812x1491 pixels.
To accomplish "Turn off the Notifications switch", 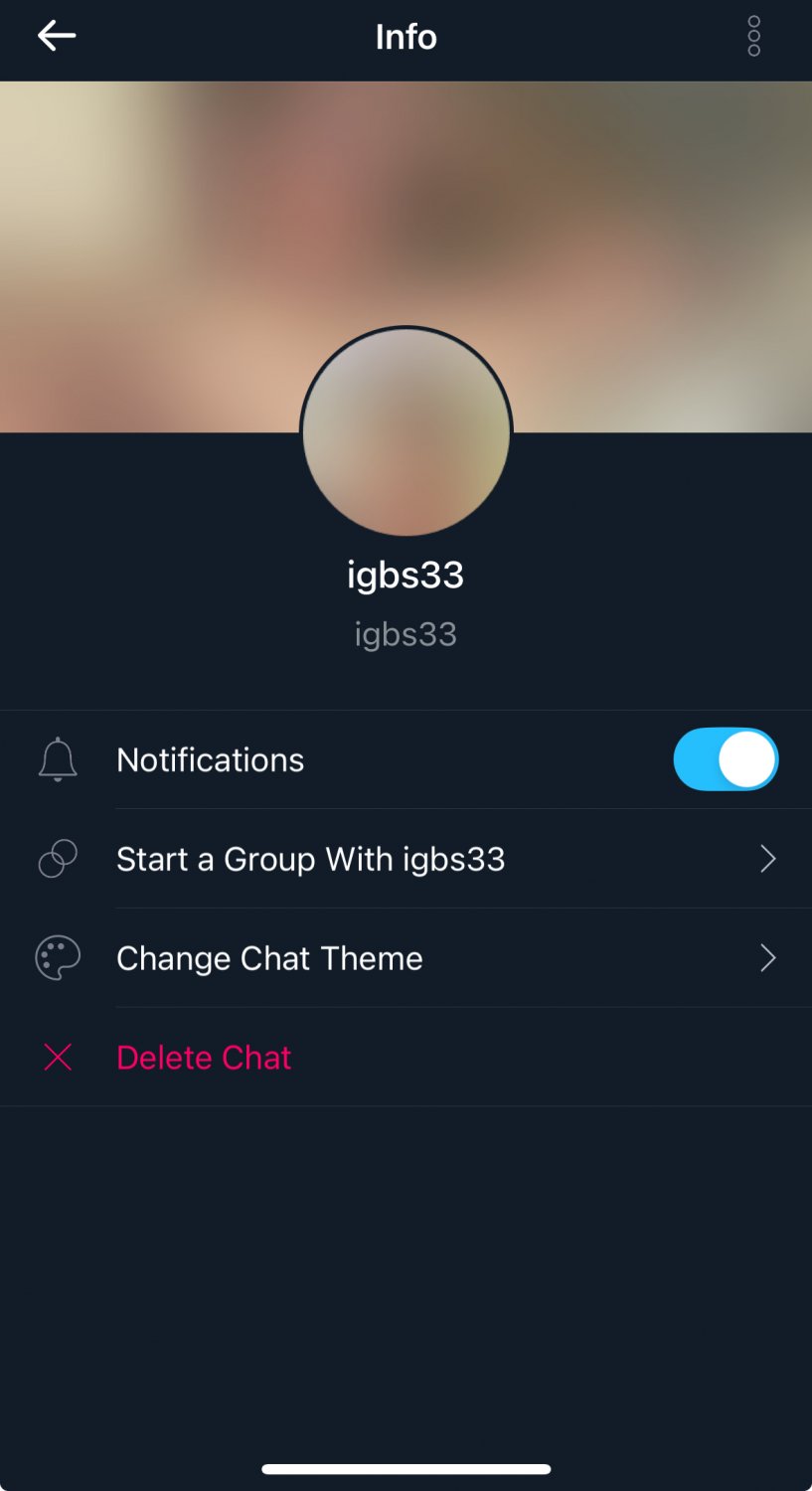I will pyautogui.click(x=726, y=759).
